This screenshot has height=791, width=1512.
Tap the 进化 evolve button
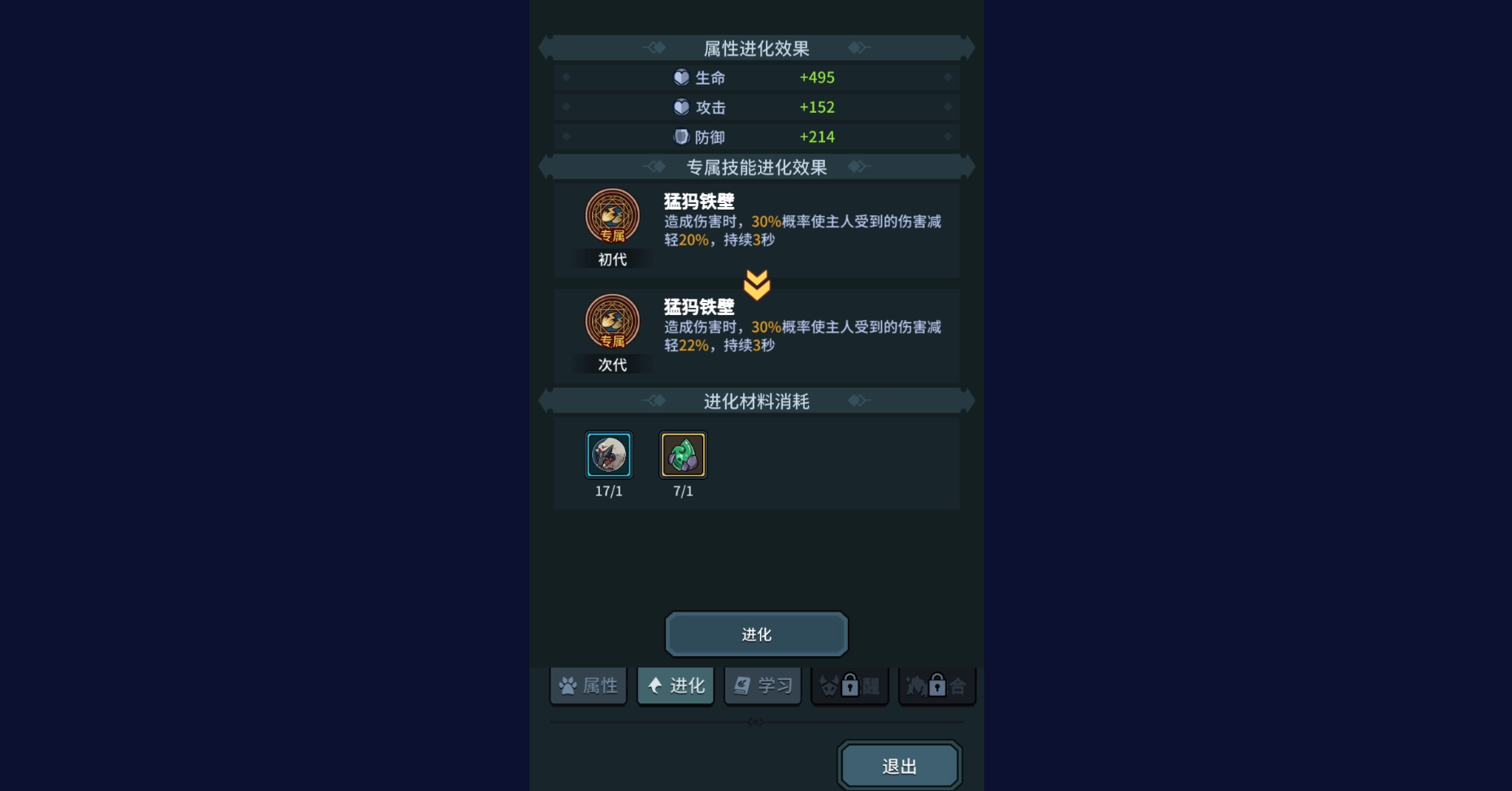pyautogui.click(x=756, y=634)
